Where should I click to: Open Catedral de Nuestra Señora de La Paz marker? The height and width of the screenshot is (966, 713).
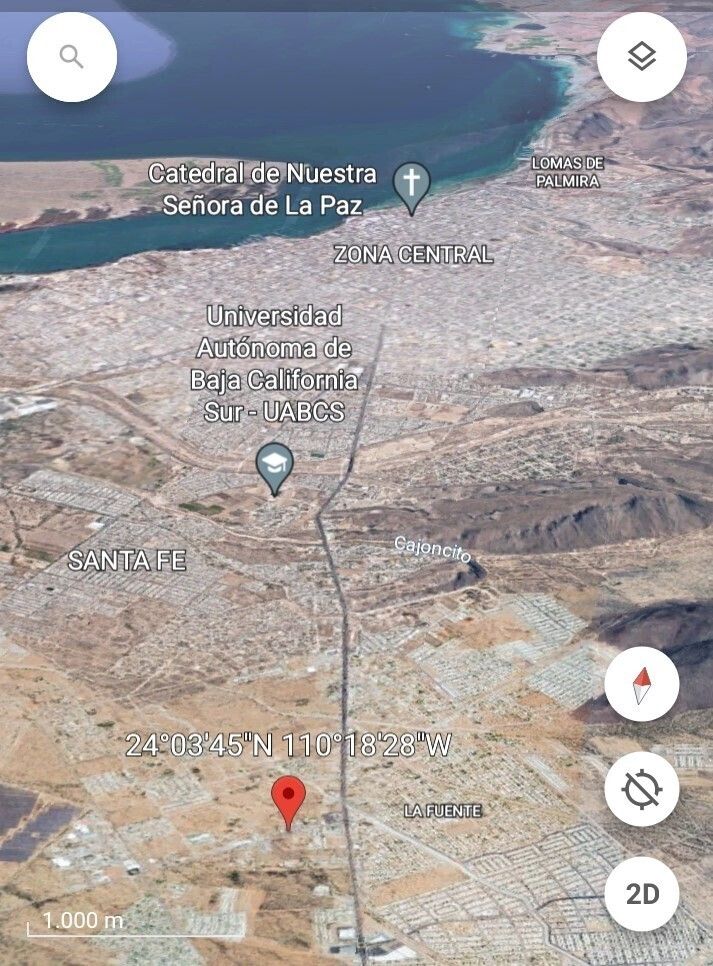click(411, 185)
